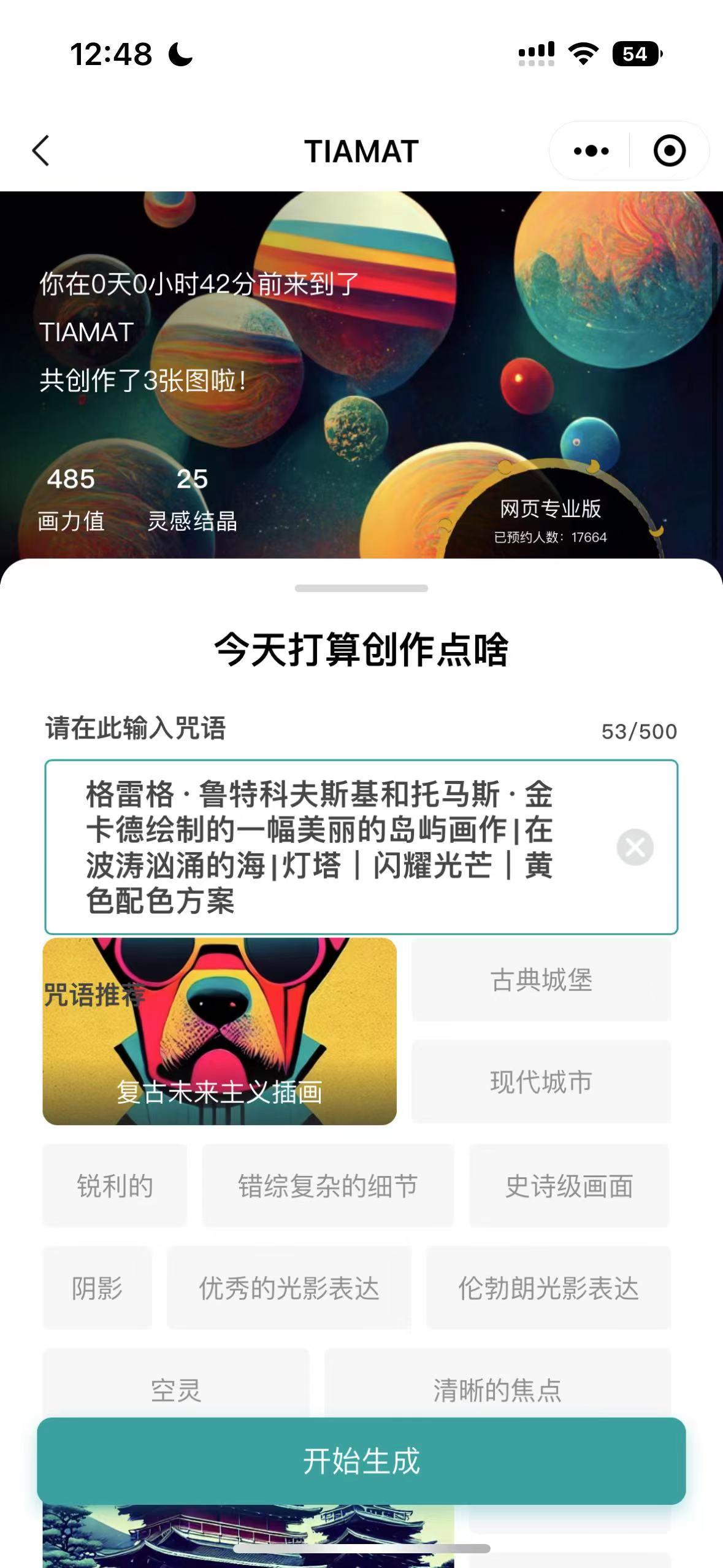Image resolution: width=723 pixels, height=1568 pixels.
Task: Select the 复古未来主义插画 recommendation card
Action: click(x=220, y=1031)
